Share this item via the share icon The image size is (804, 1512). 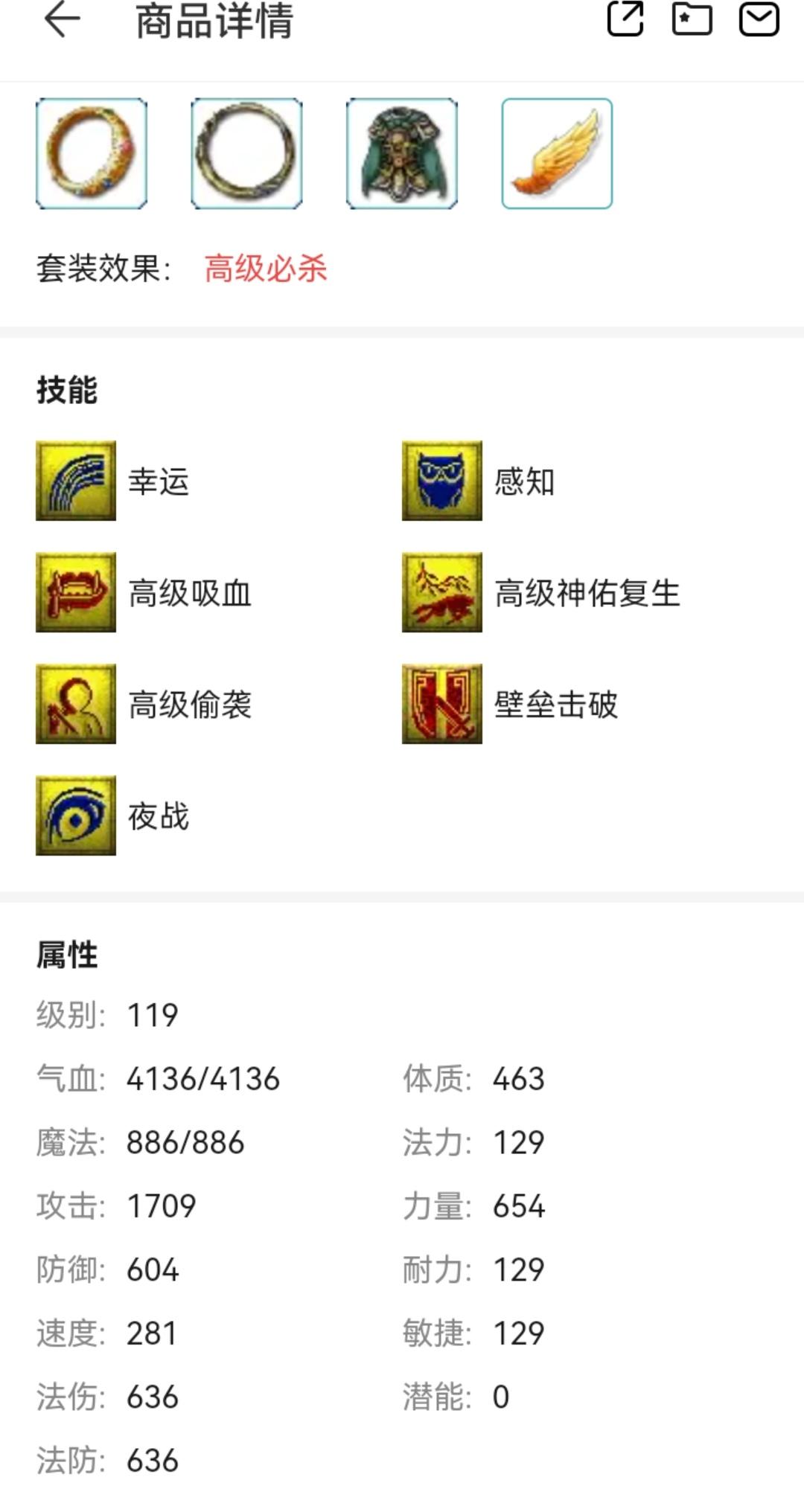click(625, 19)
